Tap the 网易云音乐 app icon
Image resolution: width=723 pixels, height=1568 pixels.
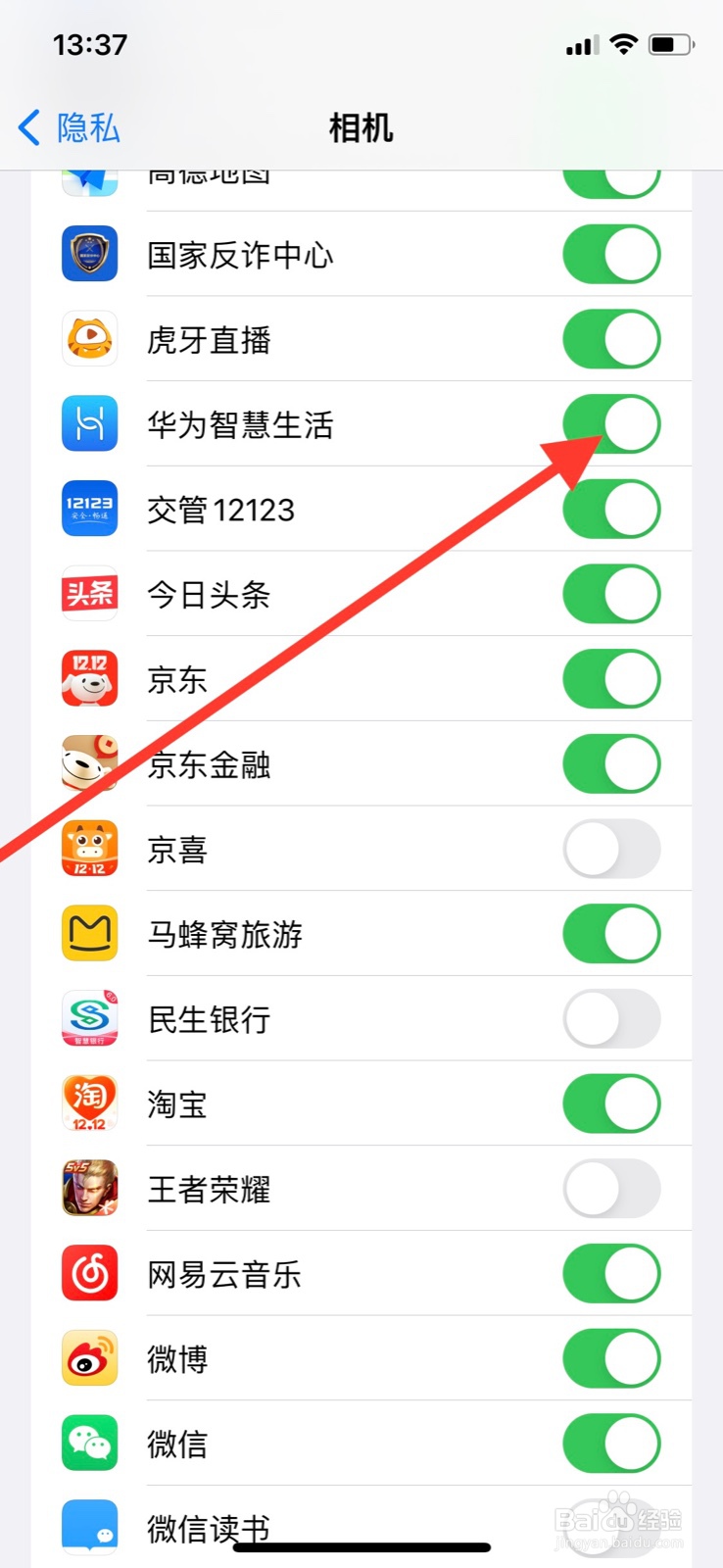(x=89, y=1273)
